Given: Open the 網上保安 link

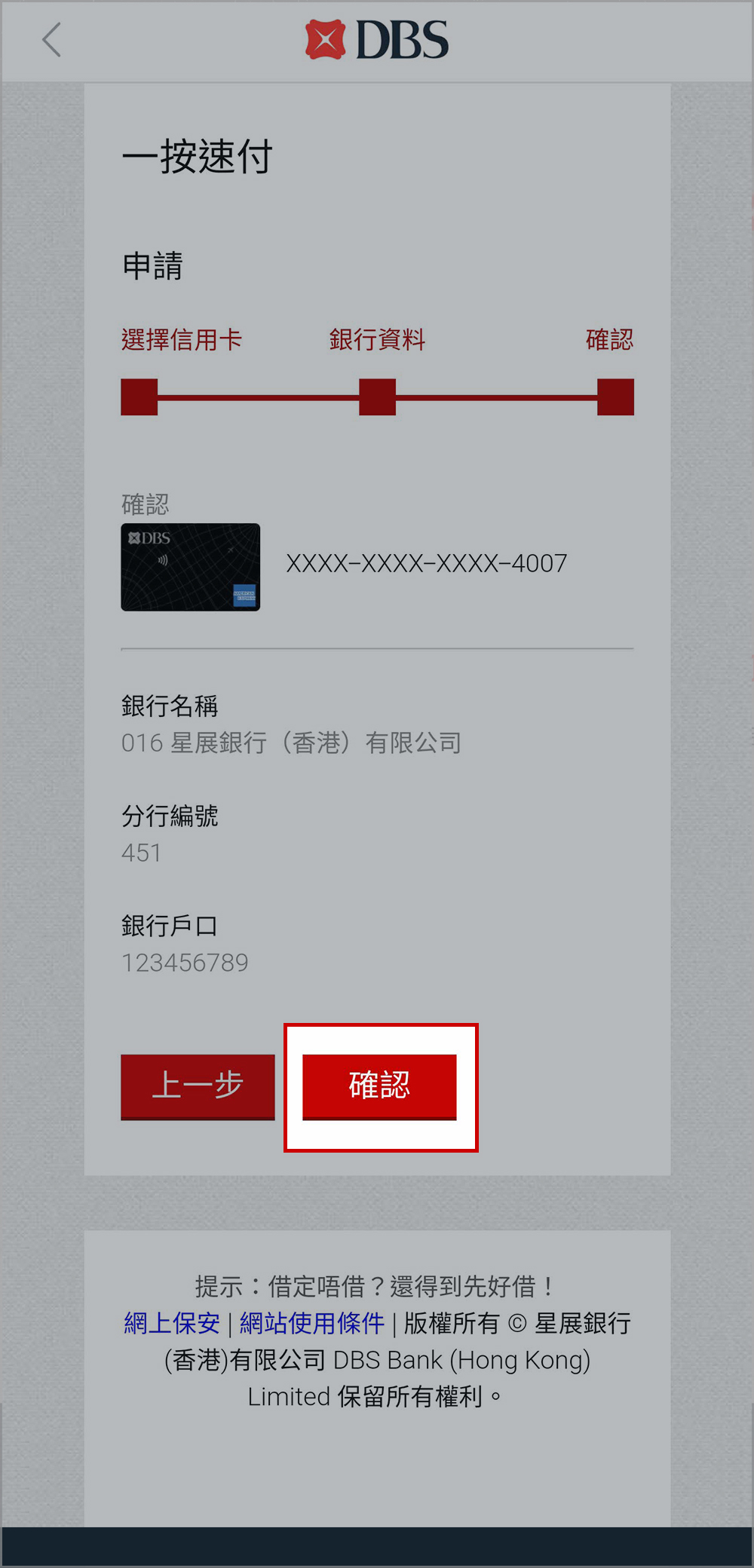Looking at the screenshot, I should coord(172,1323).
